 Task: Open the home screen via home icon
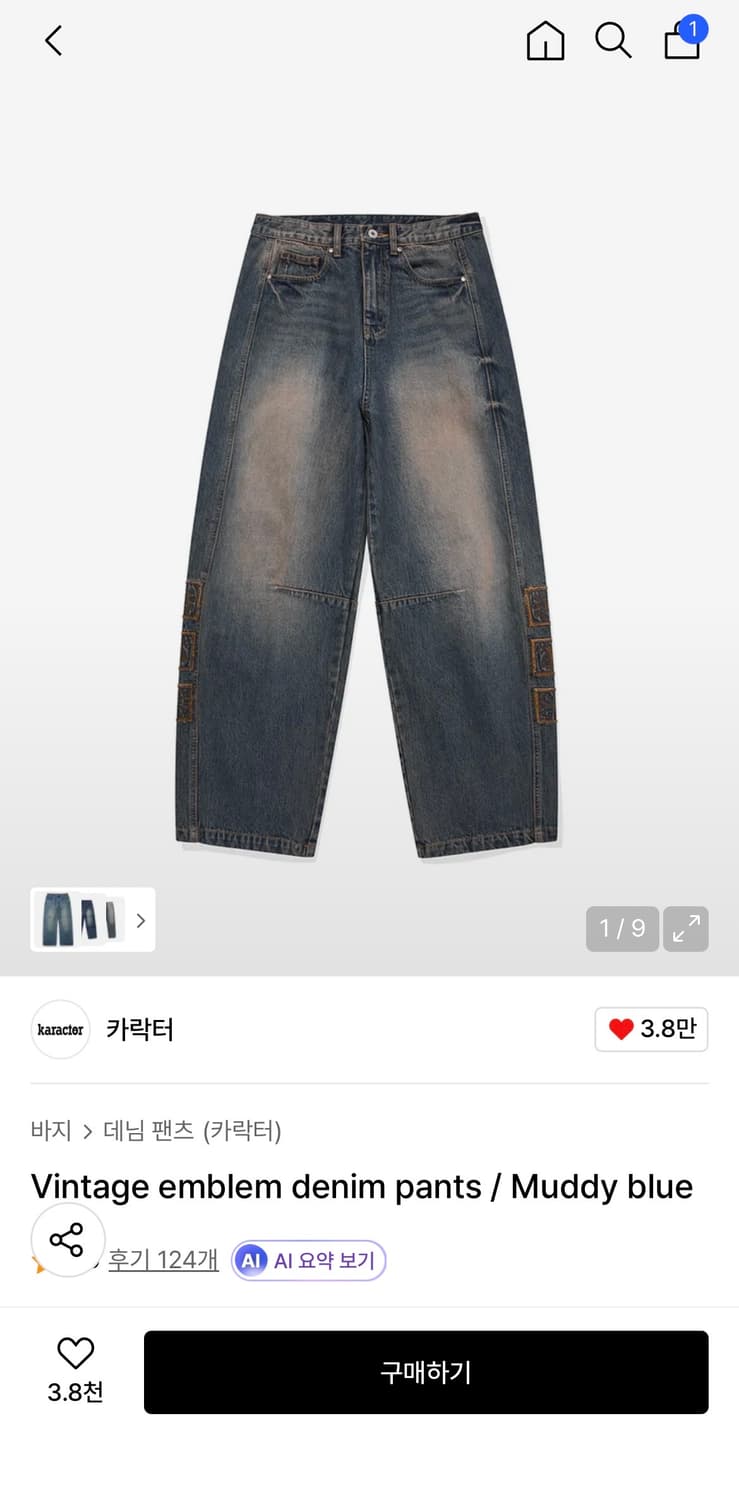click(x=545, y=41)
